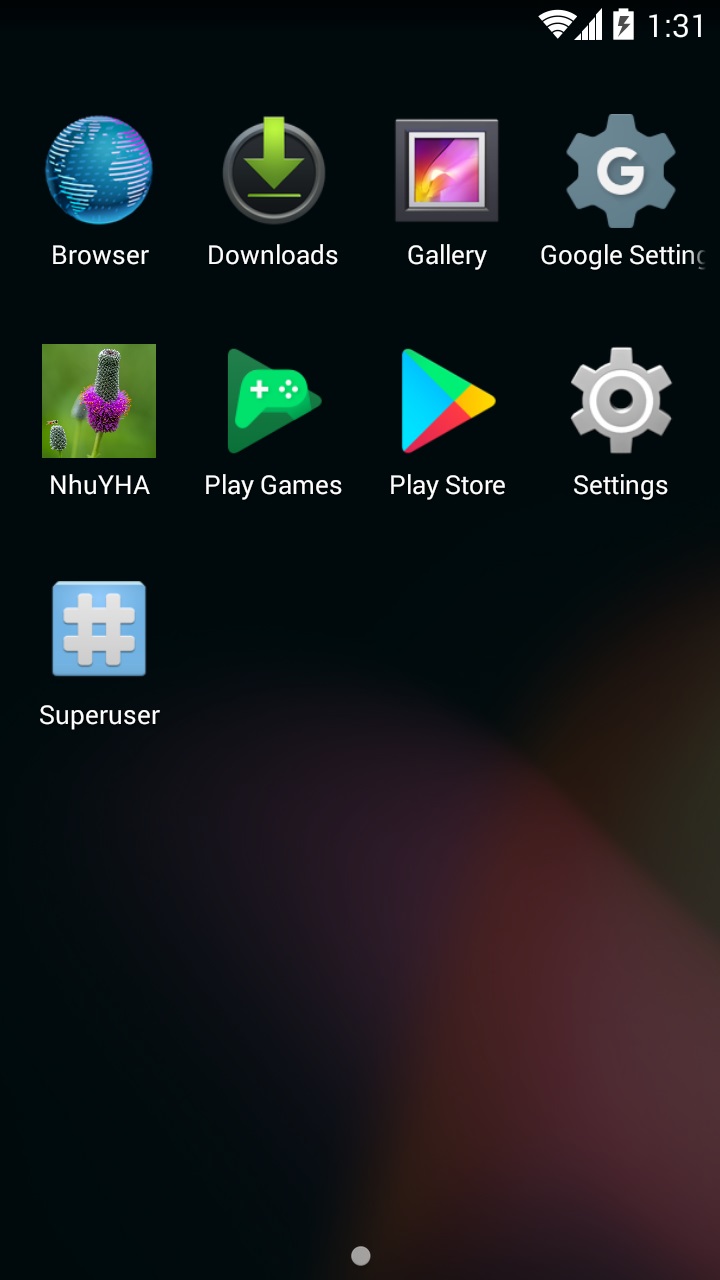Open the Settings app

point(620,400)
